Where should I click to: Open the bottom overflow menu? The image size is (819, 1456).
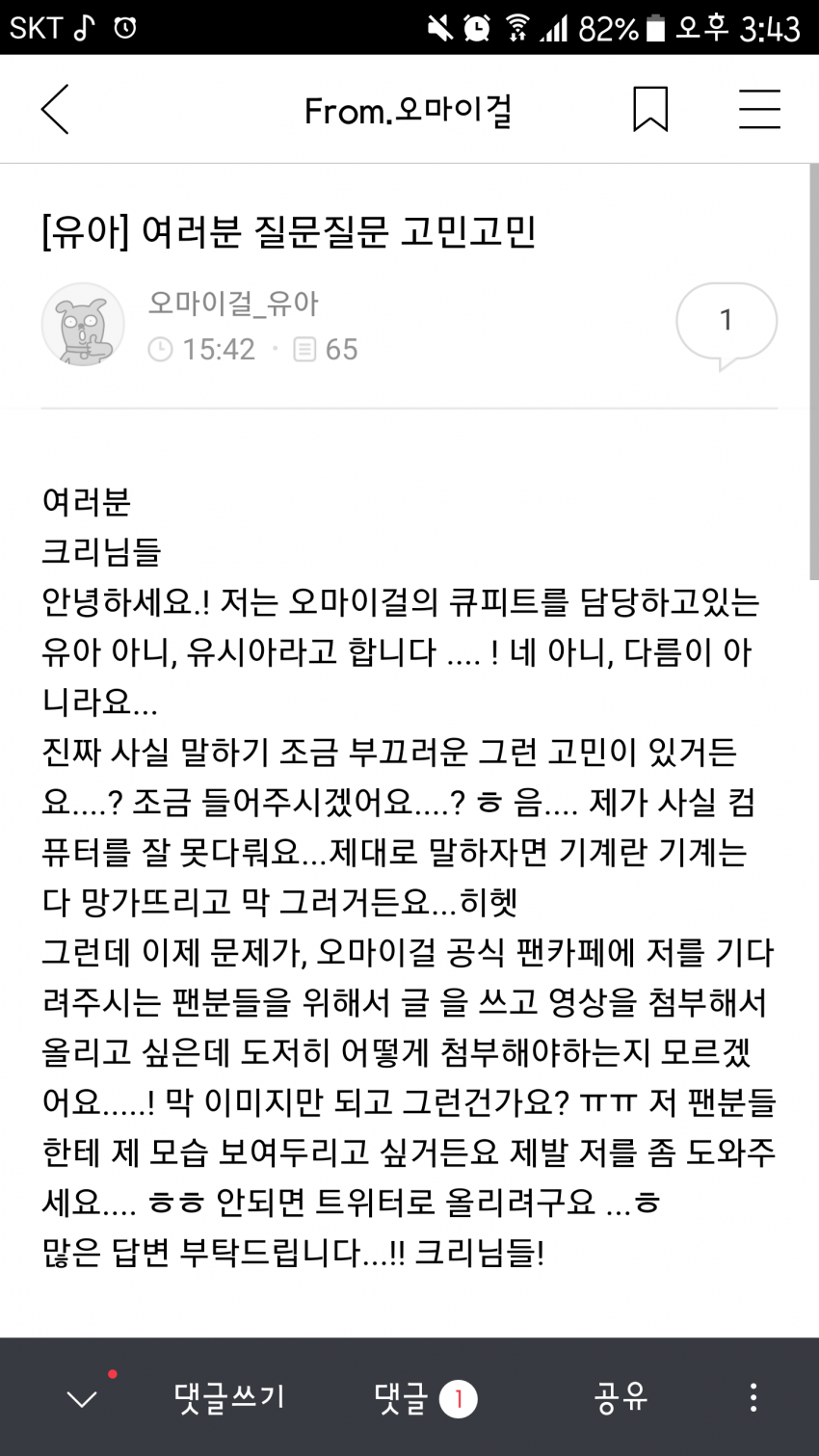[753, 1397]
